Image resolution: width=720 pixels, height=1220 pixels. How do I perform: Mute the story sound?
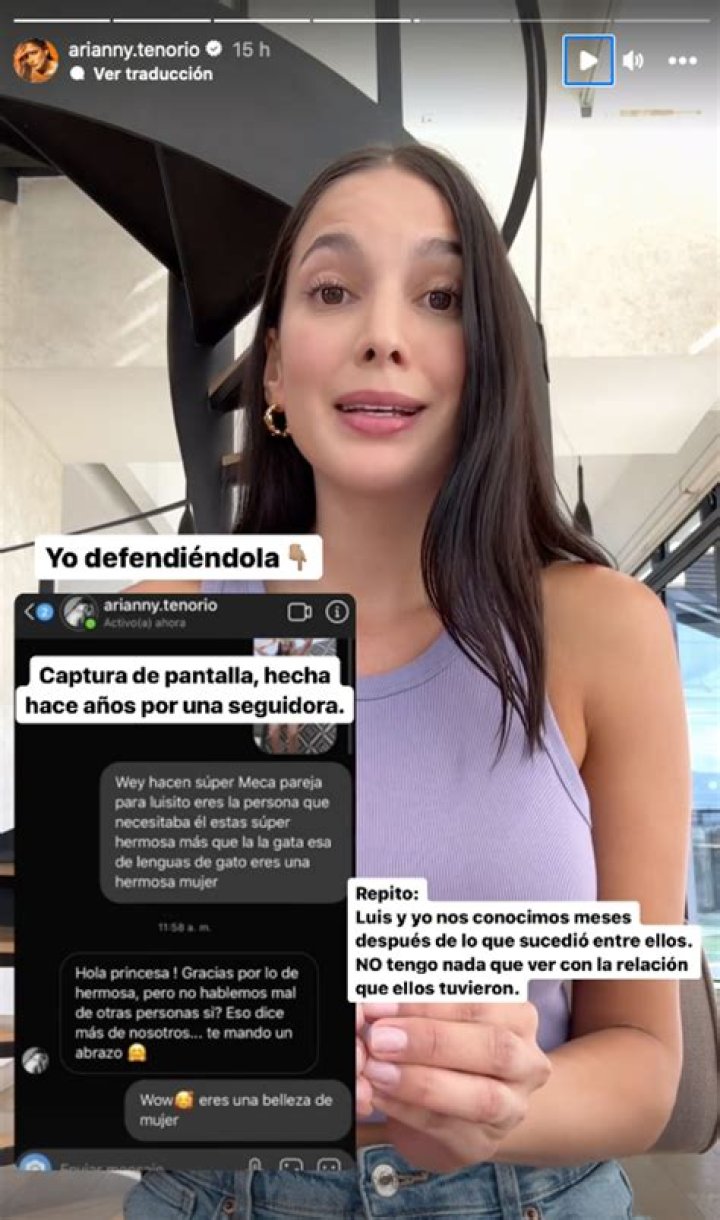[x=633, y=61]
